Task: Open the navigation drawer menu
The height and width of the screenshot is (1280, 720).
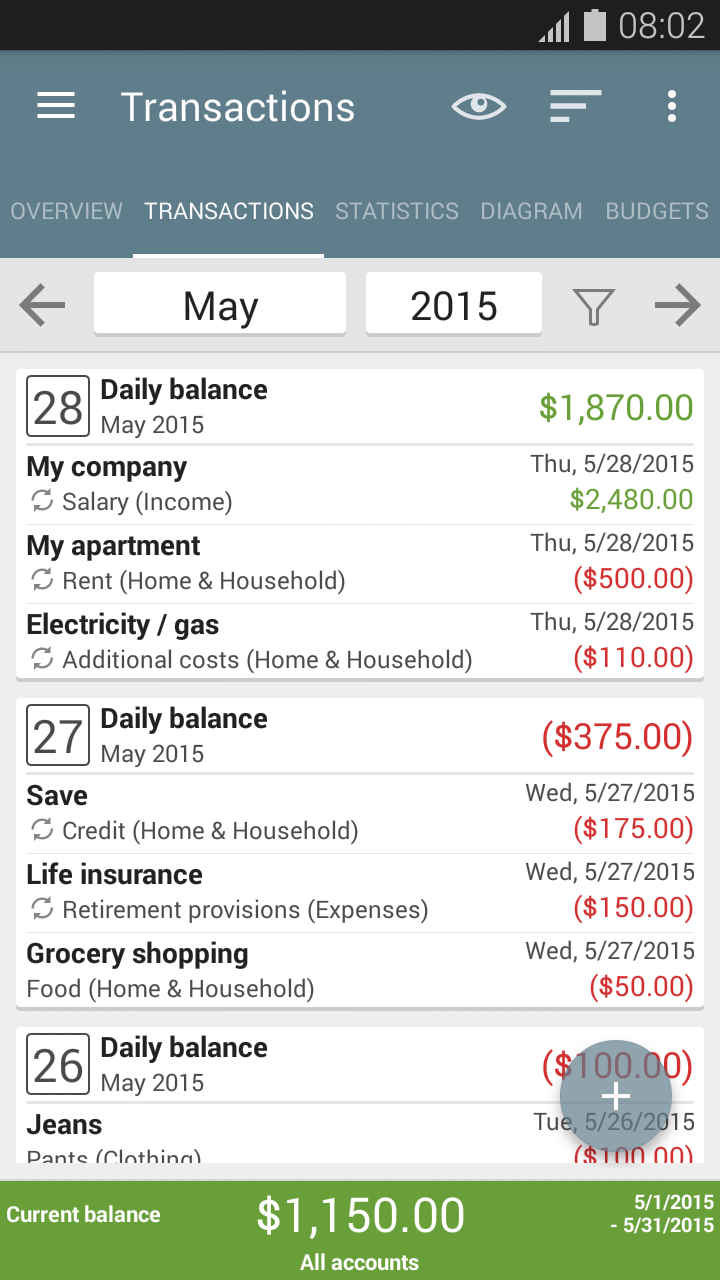Action: pos(56,106)
